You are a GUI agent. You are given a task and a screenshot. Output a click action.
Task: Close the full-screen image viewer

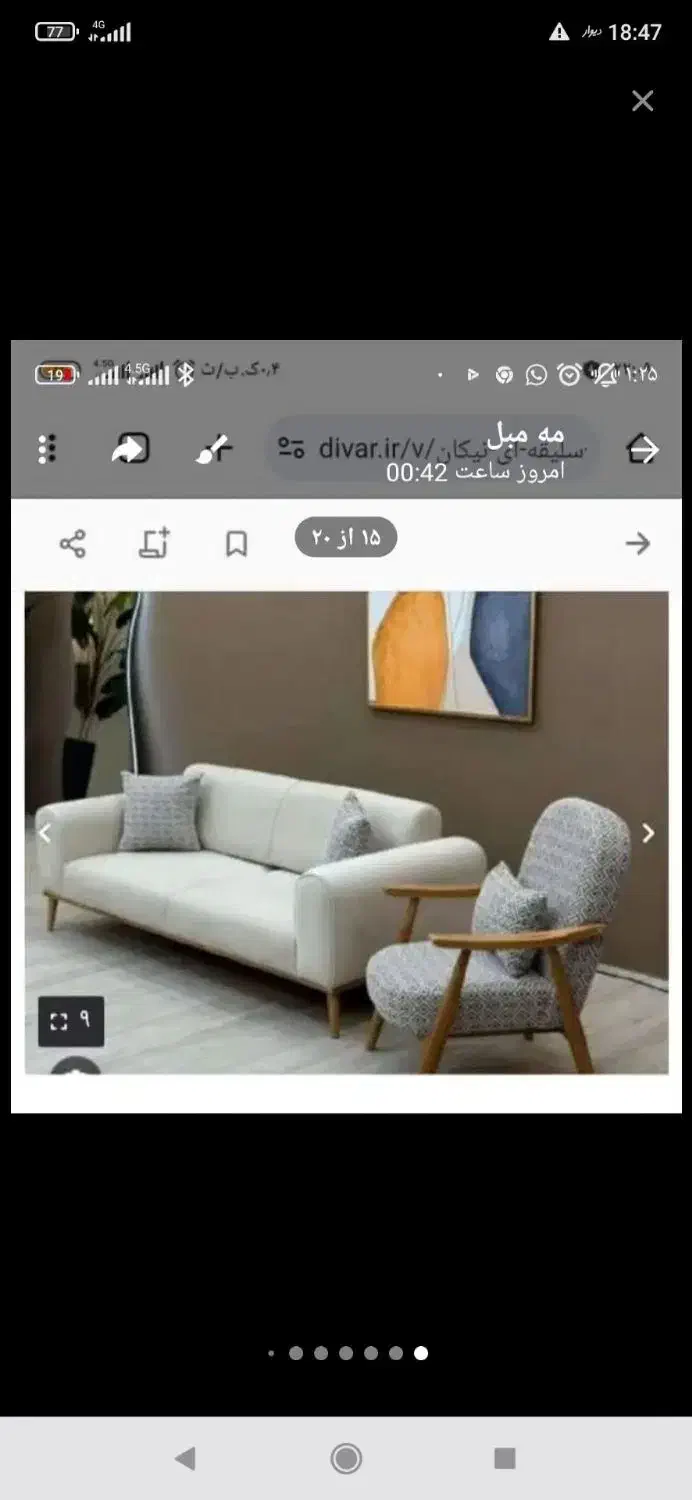pyautogui.click(x=642, y=101)
